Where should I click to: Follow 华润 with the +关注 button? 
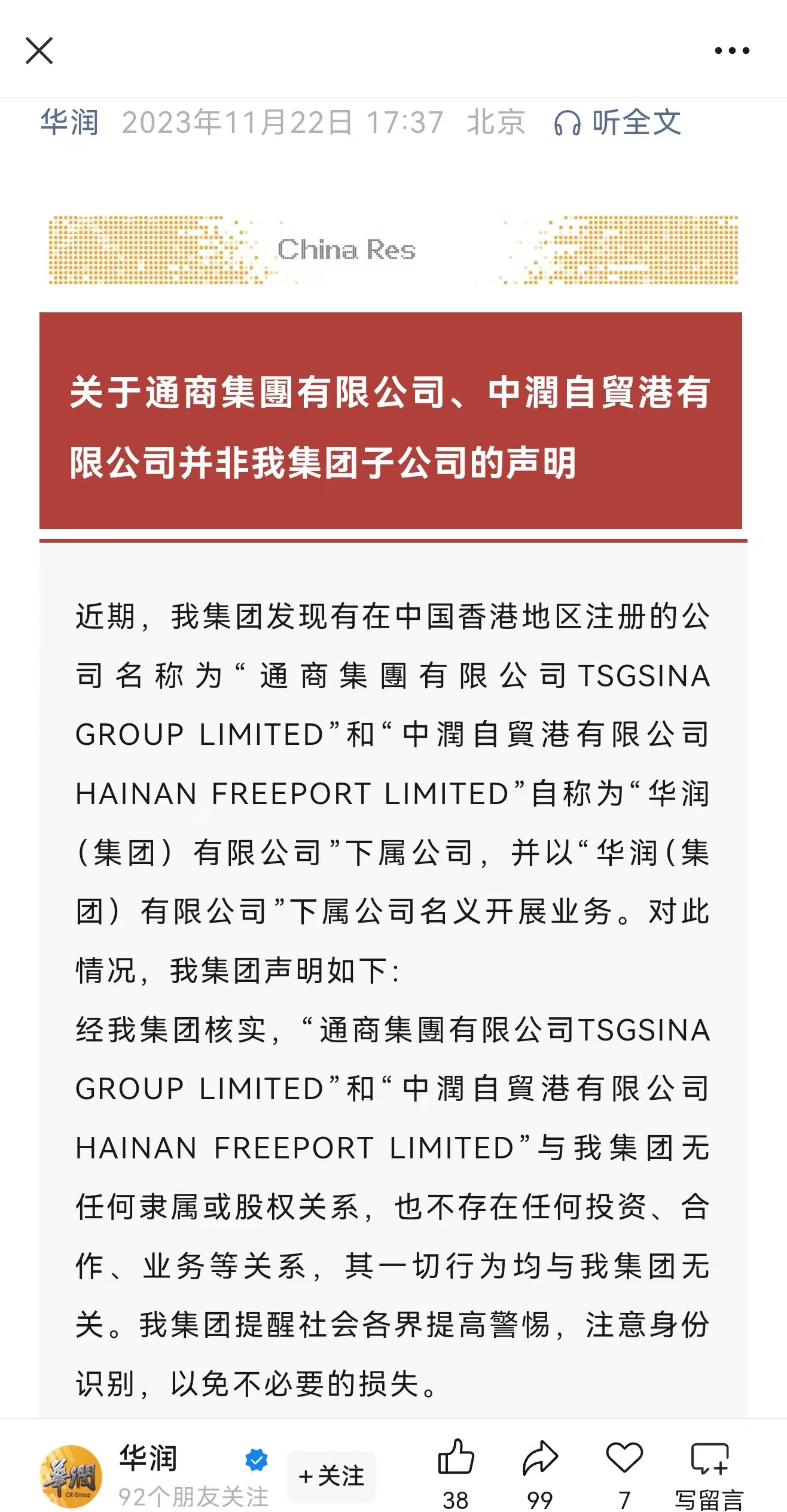[331, 1476]
